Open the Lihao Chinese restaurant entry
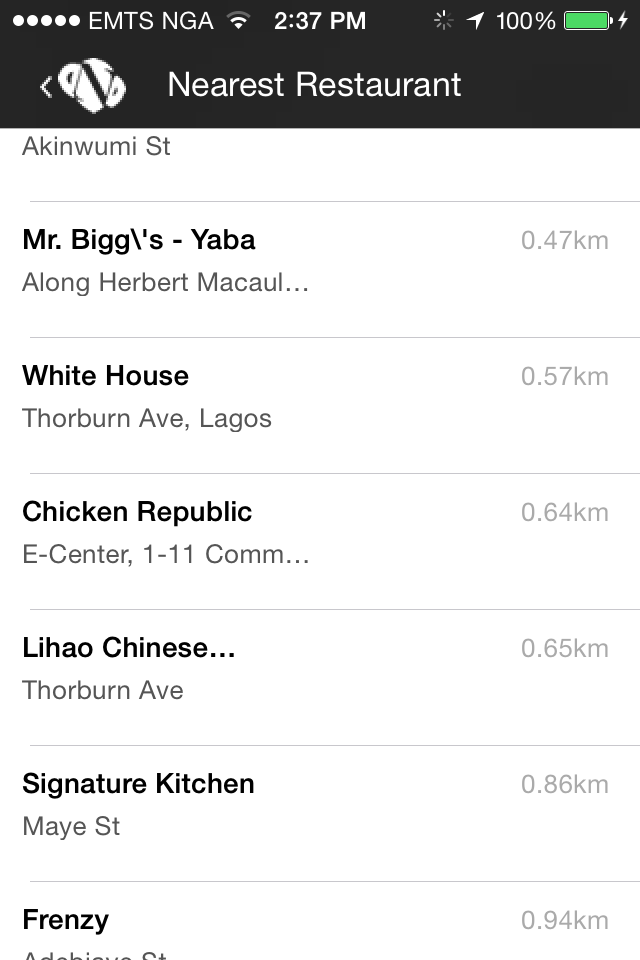This screenshot has height=960, width=640. (x=320, y=669)
